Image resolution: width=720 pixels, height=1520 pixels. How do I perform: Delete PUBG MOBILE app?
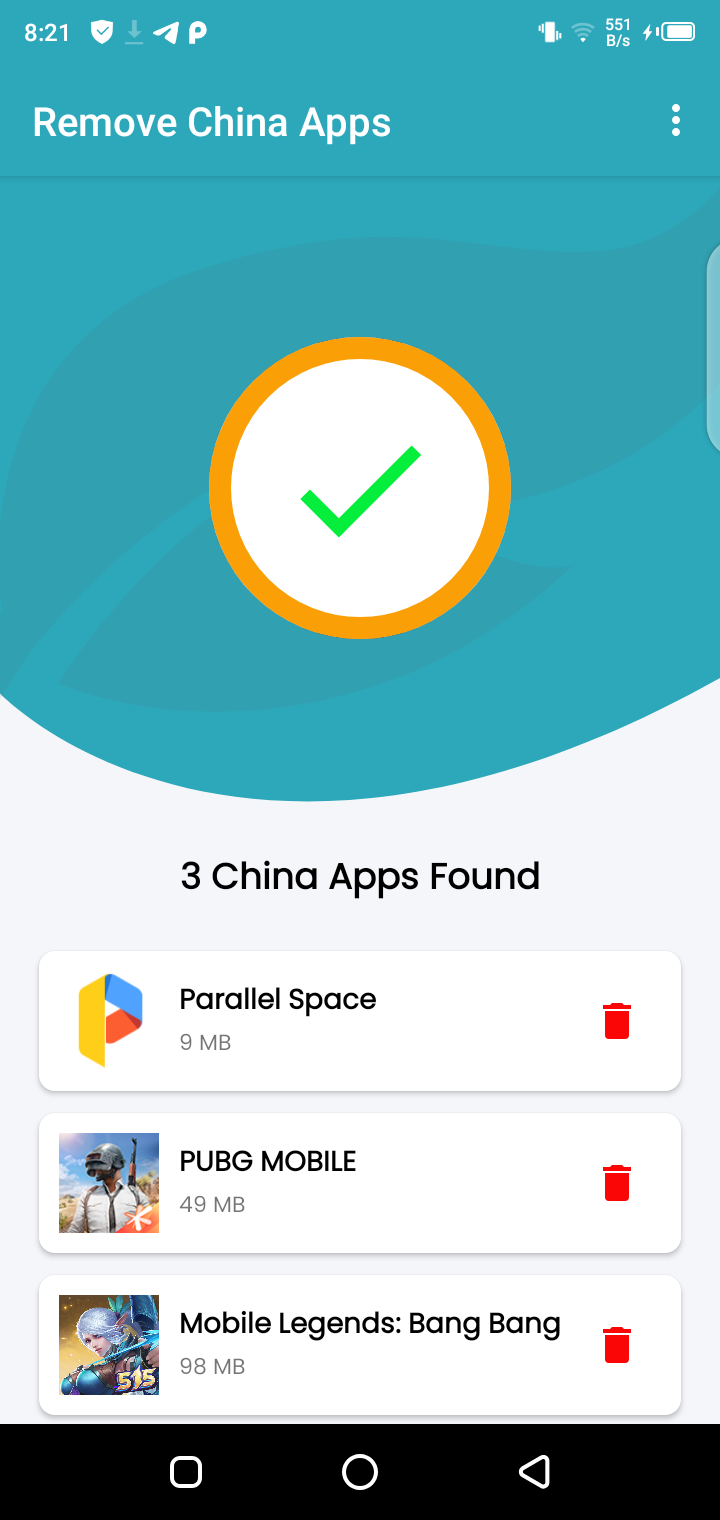tap(617, 1183)
